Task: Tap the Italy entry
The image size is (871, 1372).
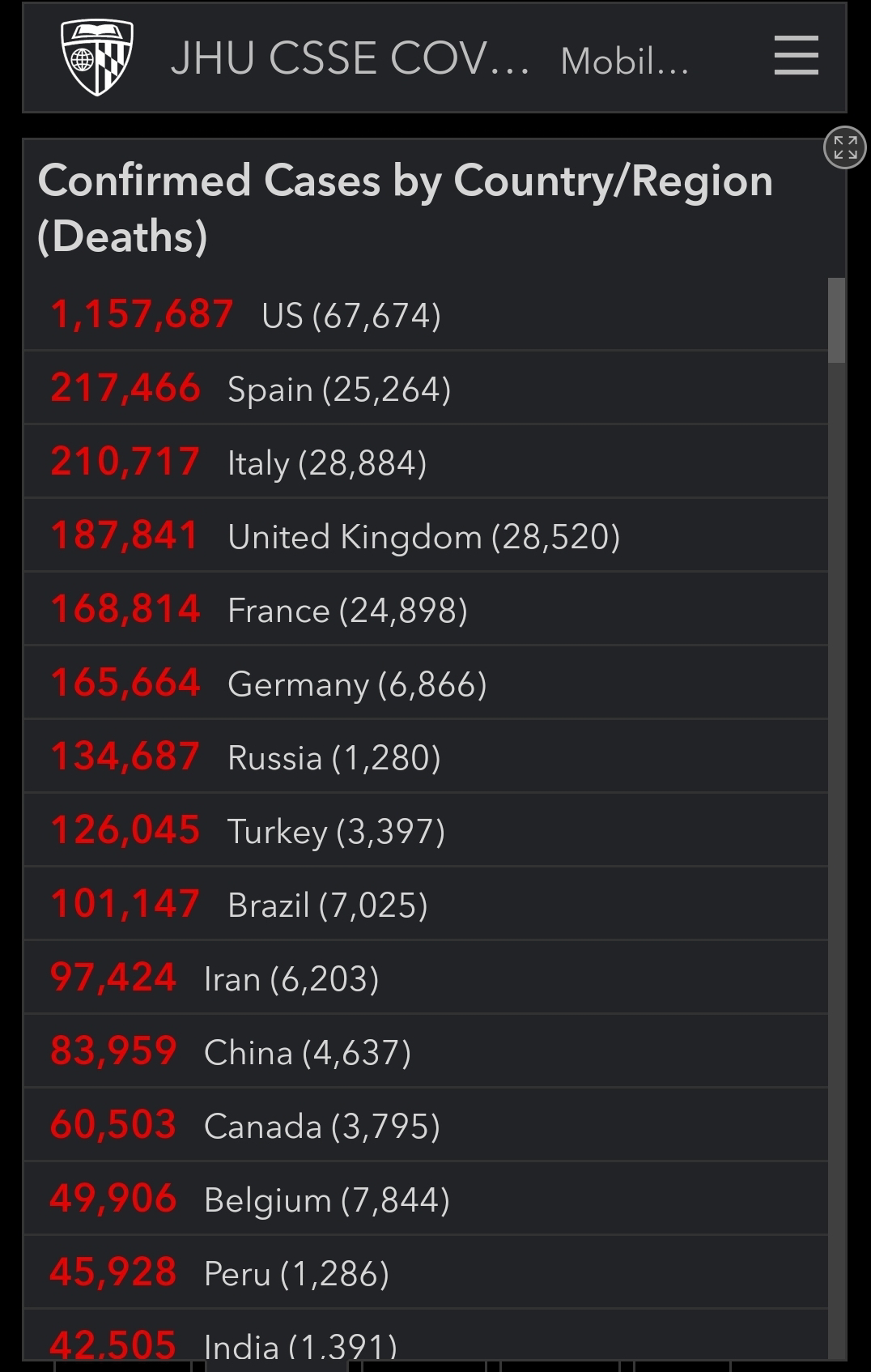Action: coord(426,462)
